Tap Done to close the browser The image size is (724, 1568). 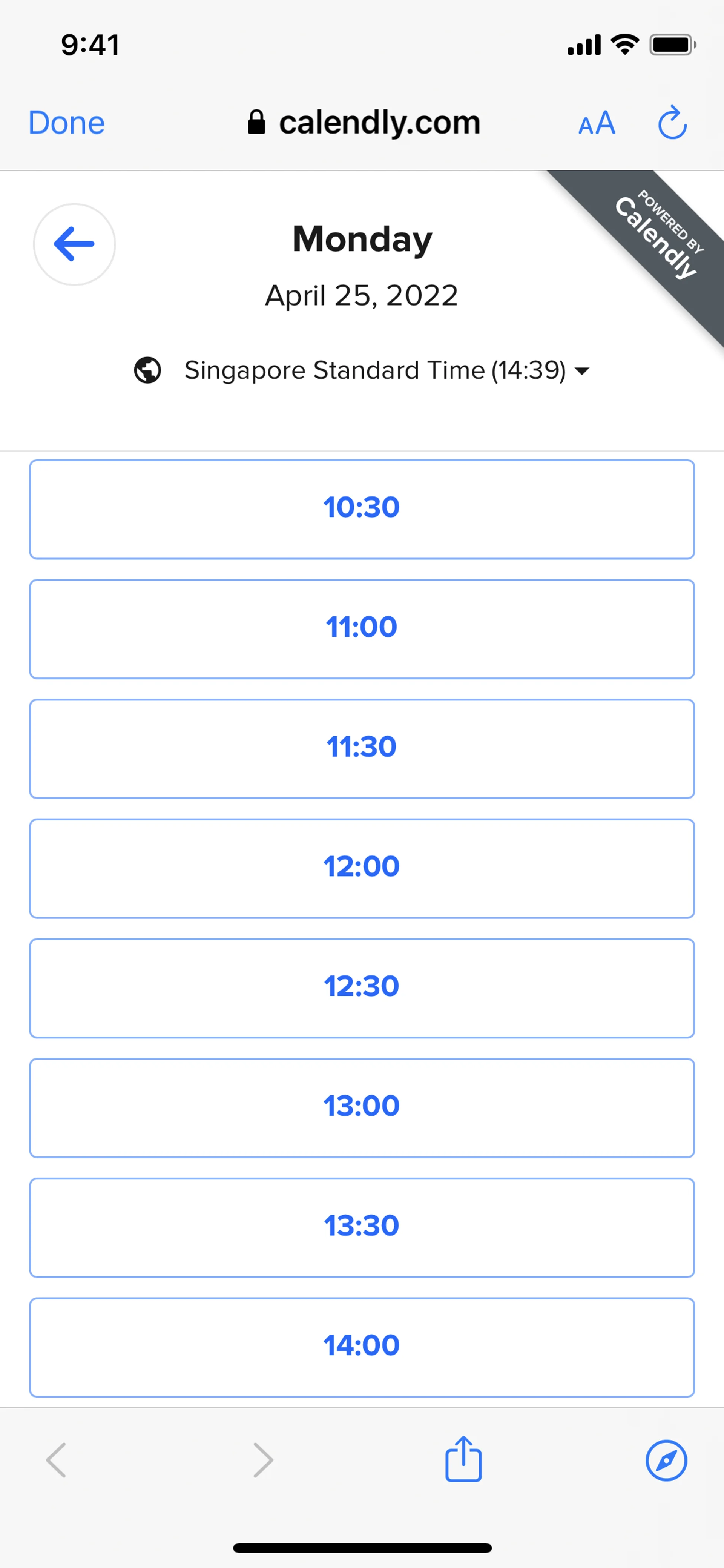point(66,123)
